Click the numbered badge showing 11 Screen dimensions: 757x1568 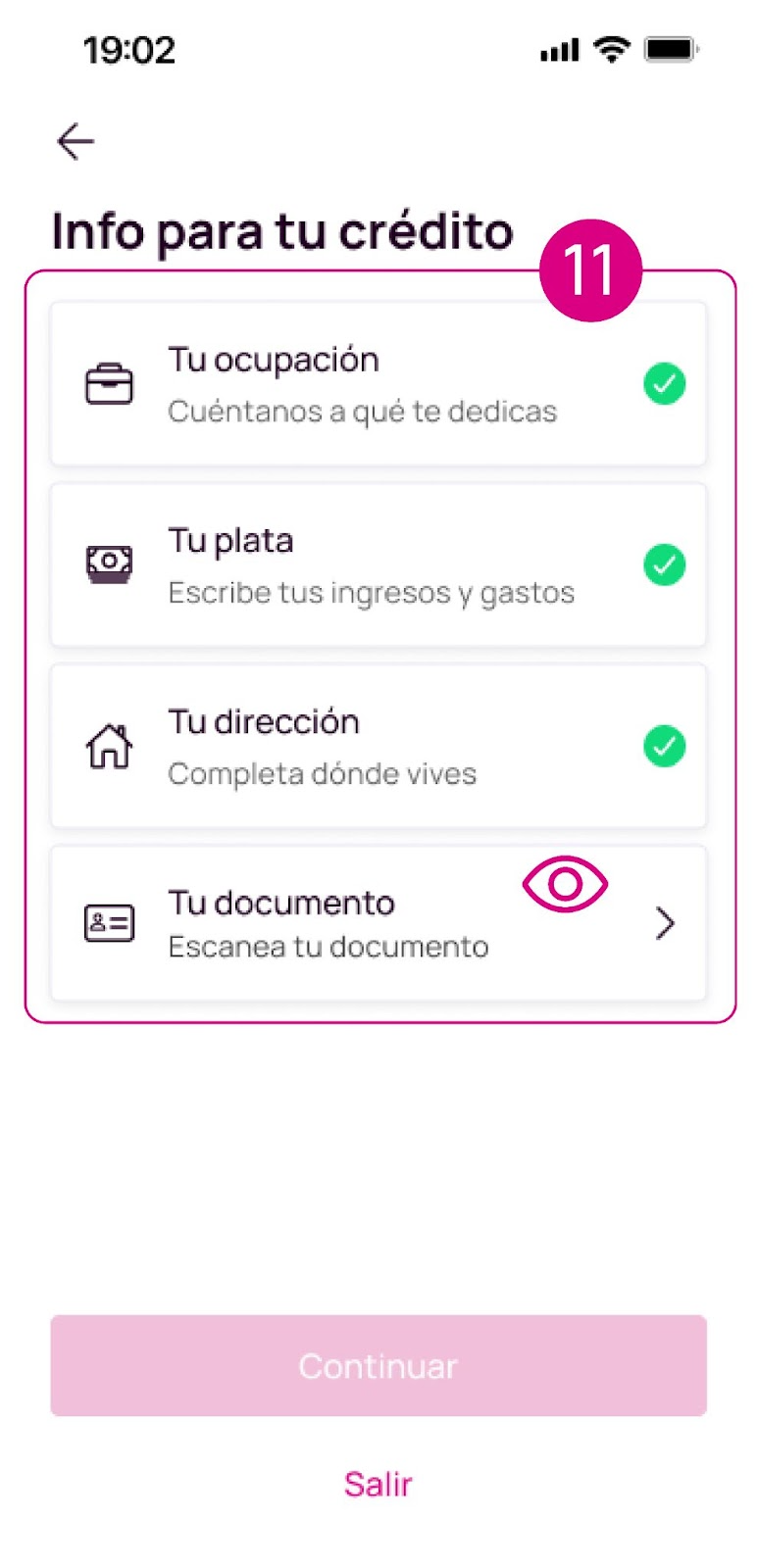tap(591, 270)
